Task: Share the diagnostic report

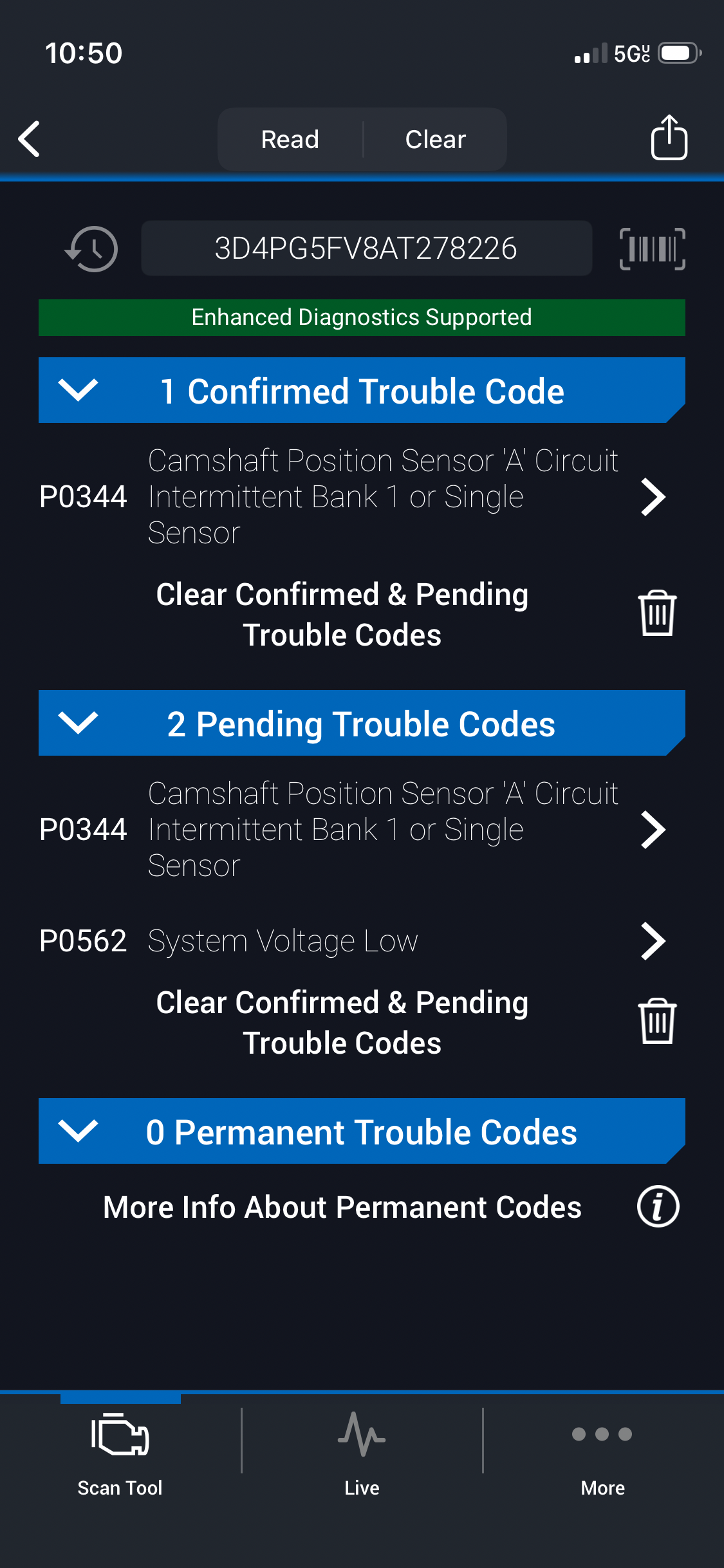Action: click(669, 138)
